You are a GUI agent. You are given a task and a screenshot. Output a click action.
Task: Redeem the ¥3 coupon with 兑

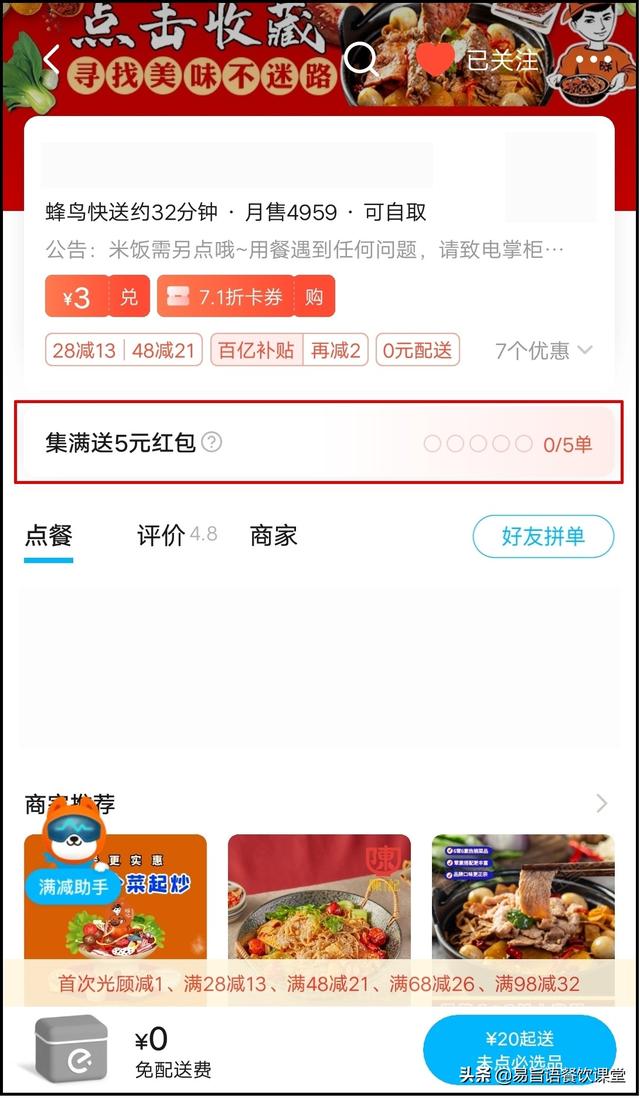pos(129,297)
